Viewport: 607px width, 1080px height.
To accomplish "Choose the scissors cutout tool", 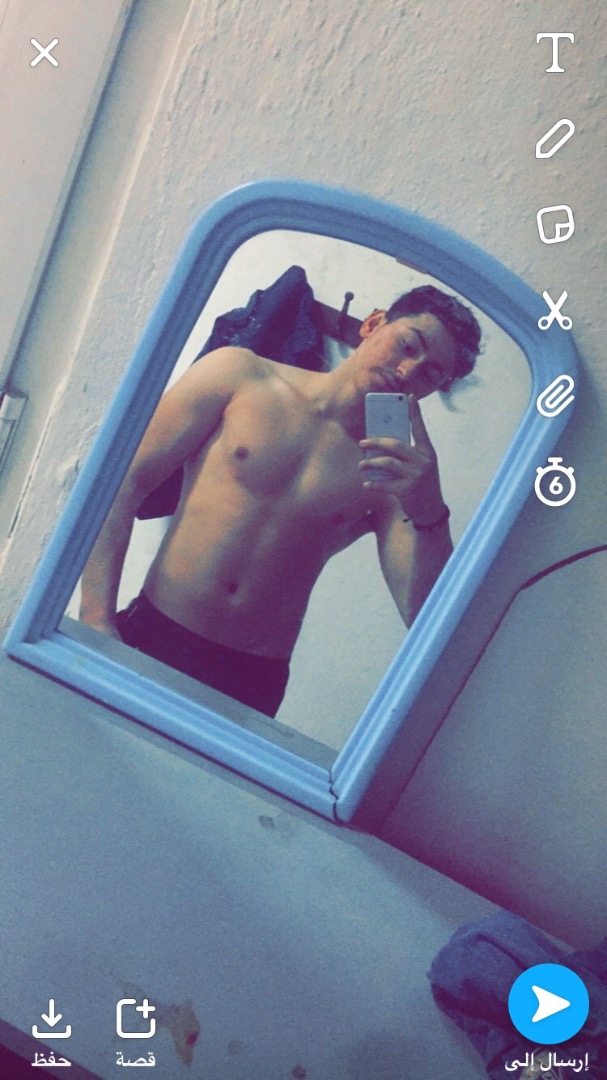I will 555,310.
